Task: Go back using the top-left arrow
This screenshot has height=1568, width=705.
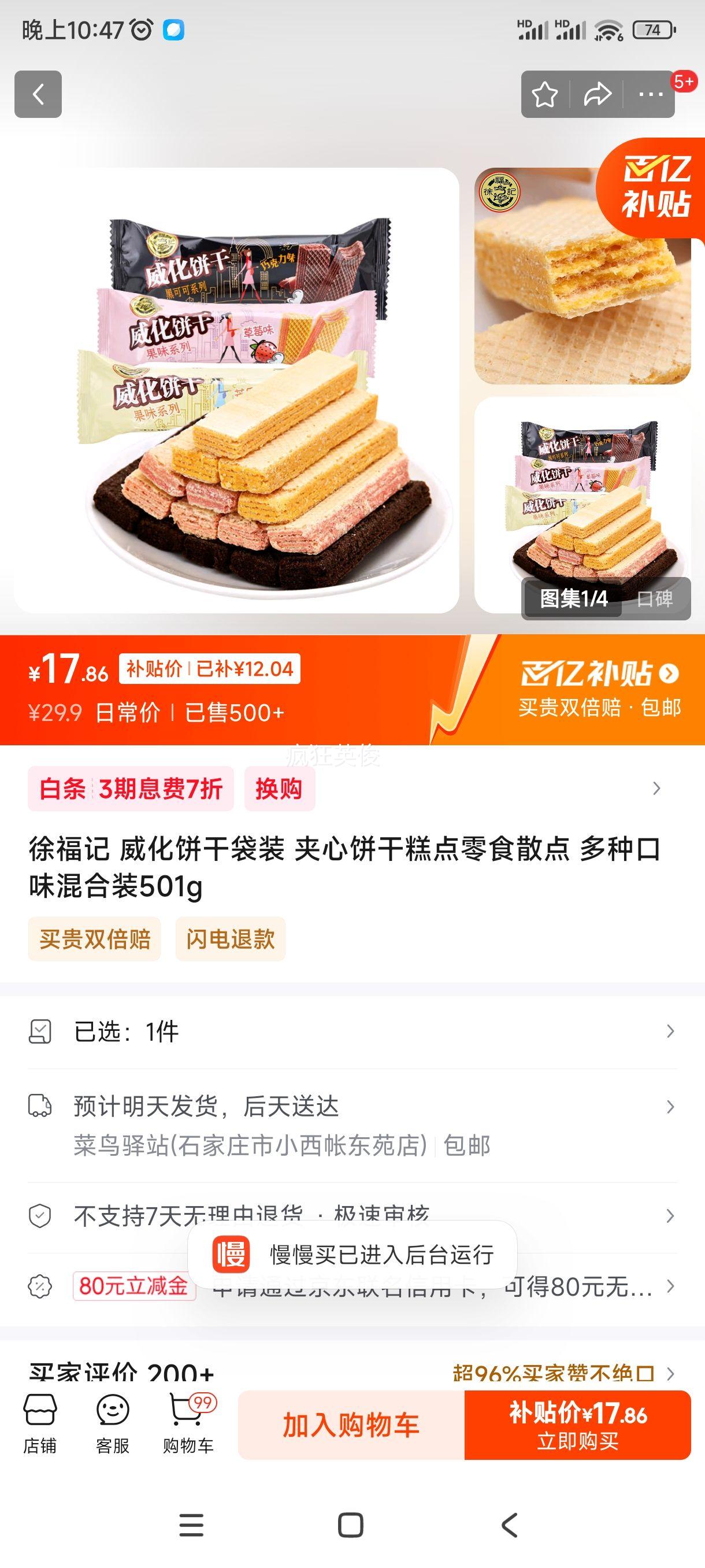Action: [x=38, y=94]
